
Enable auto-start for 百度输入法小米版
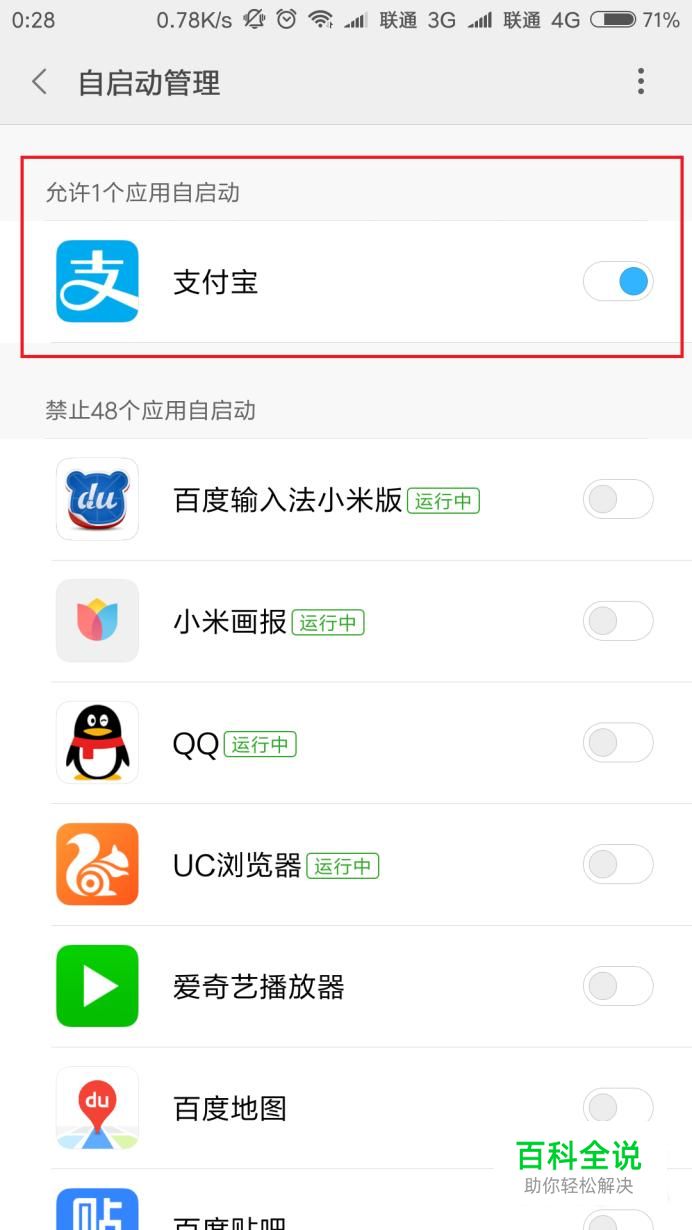click(618, 499)
